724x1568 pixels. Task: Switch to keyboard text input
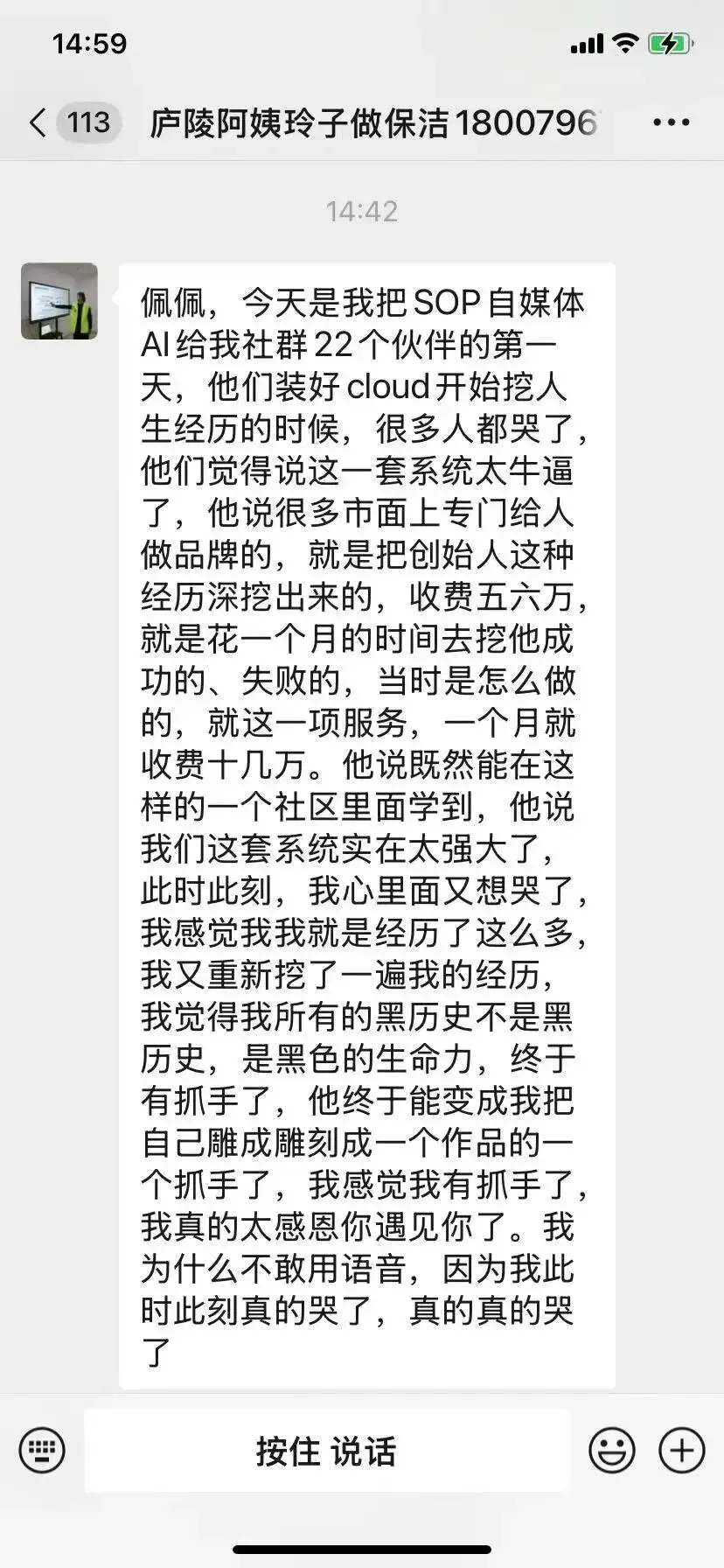[42, 1451]
